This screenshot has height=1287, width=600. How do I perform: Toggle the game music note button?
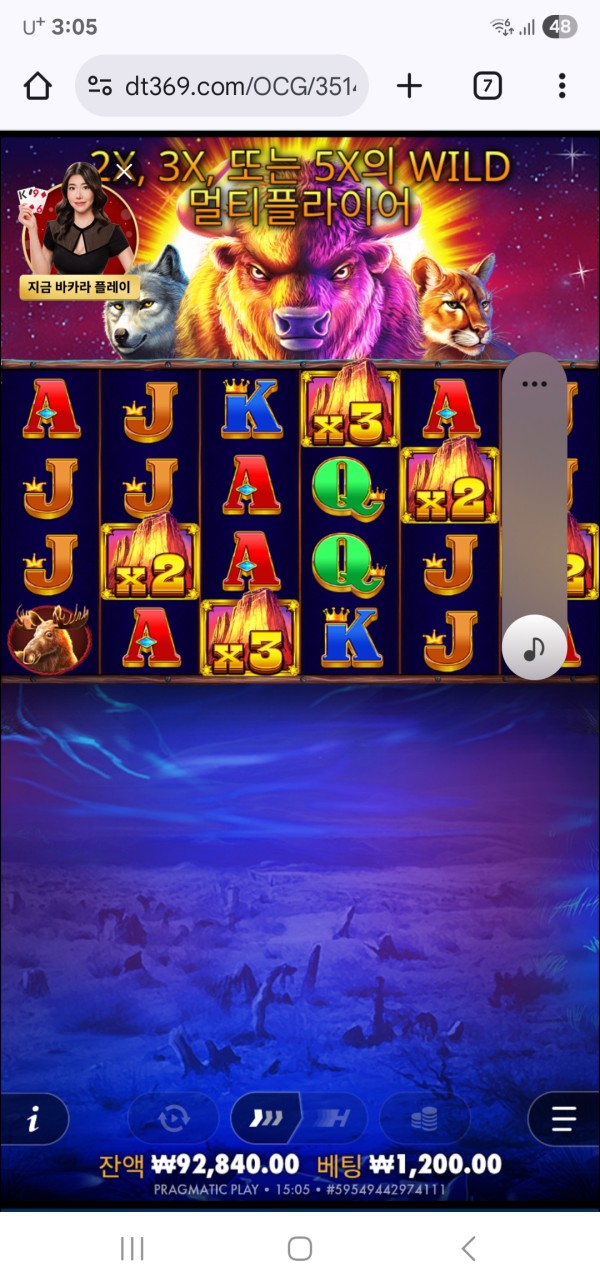click(534, 648)
